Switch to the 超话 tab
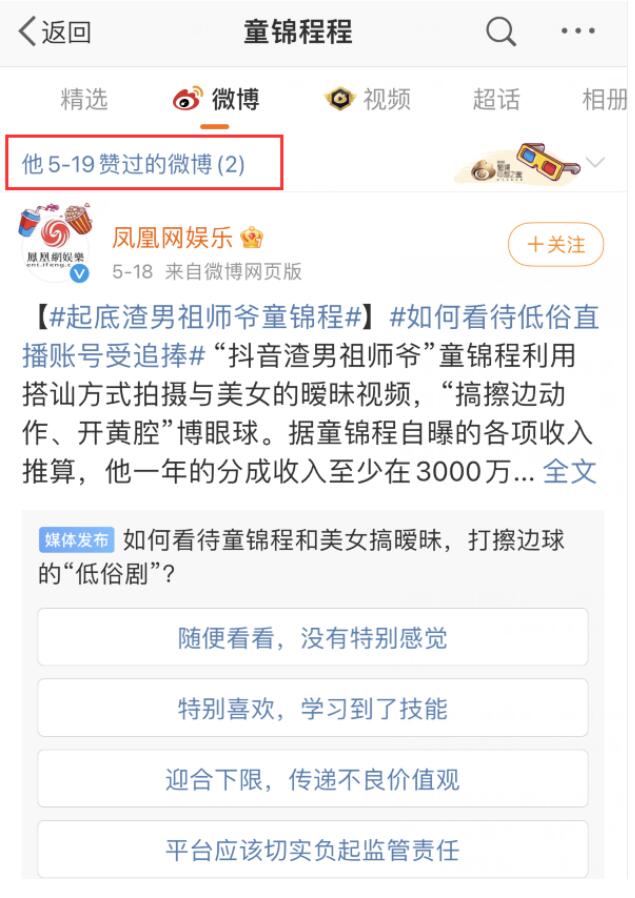 coord(496,99)
